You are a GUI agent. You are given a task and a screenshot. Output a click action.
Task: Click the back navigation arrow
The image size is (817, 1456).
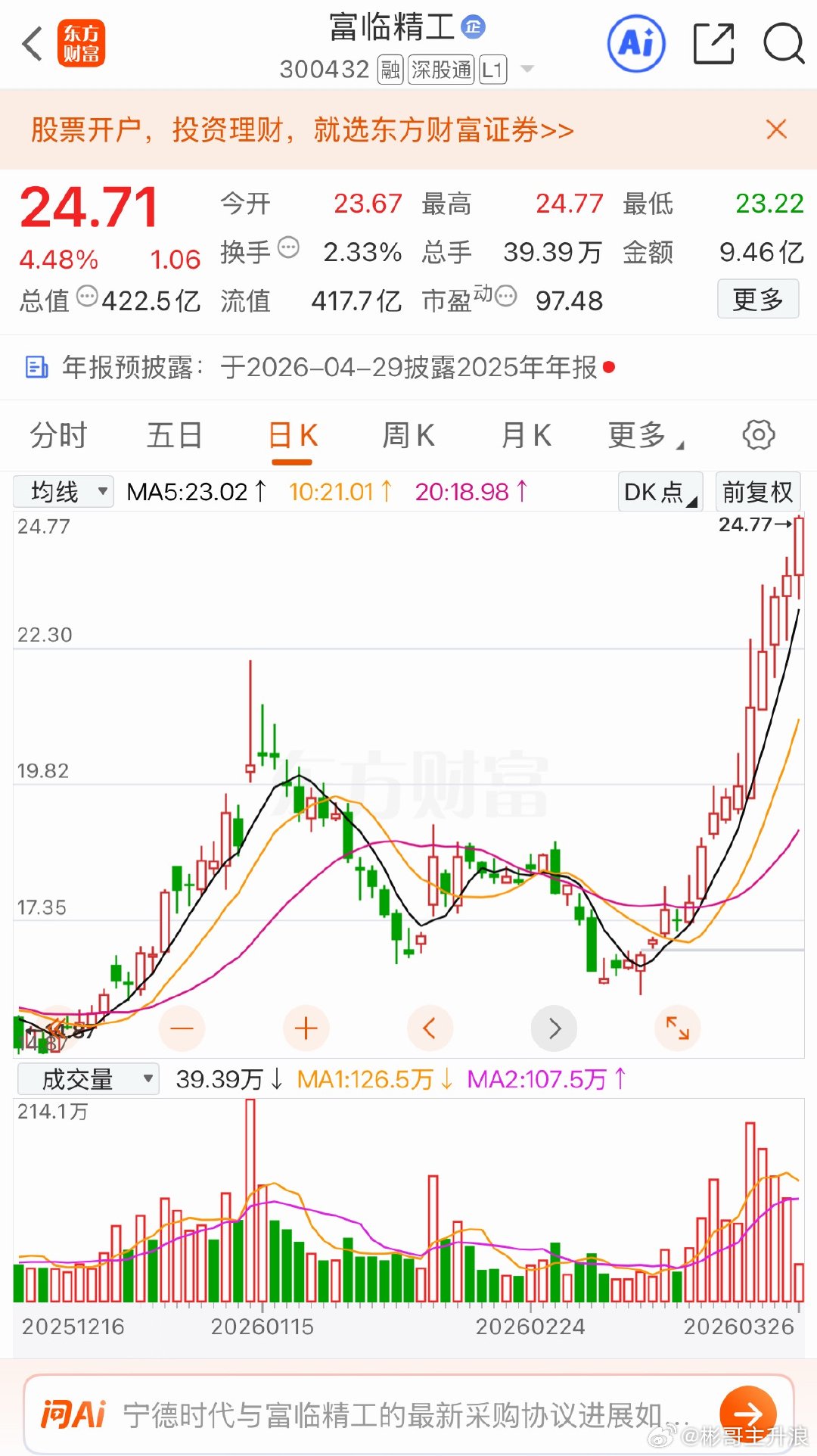[32, 45]
